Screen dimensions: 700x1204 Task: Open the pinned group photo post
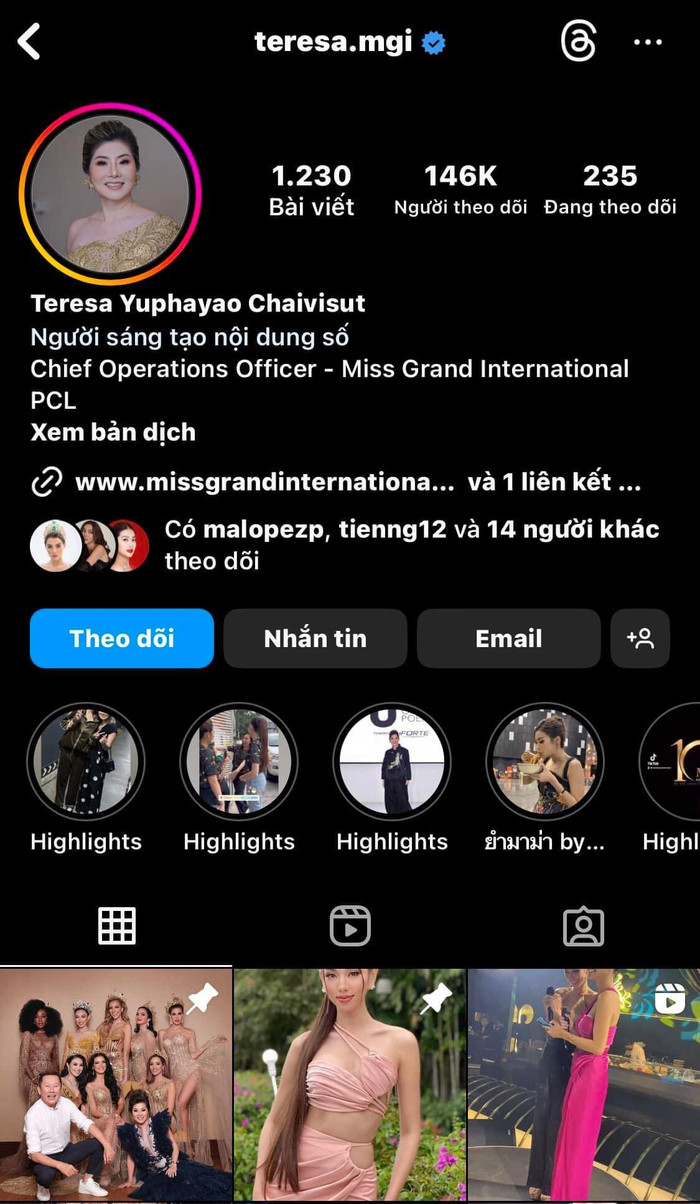click(116, 1085)
